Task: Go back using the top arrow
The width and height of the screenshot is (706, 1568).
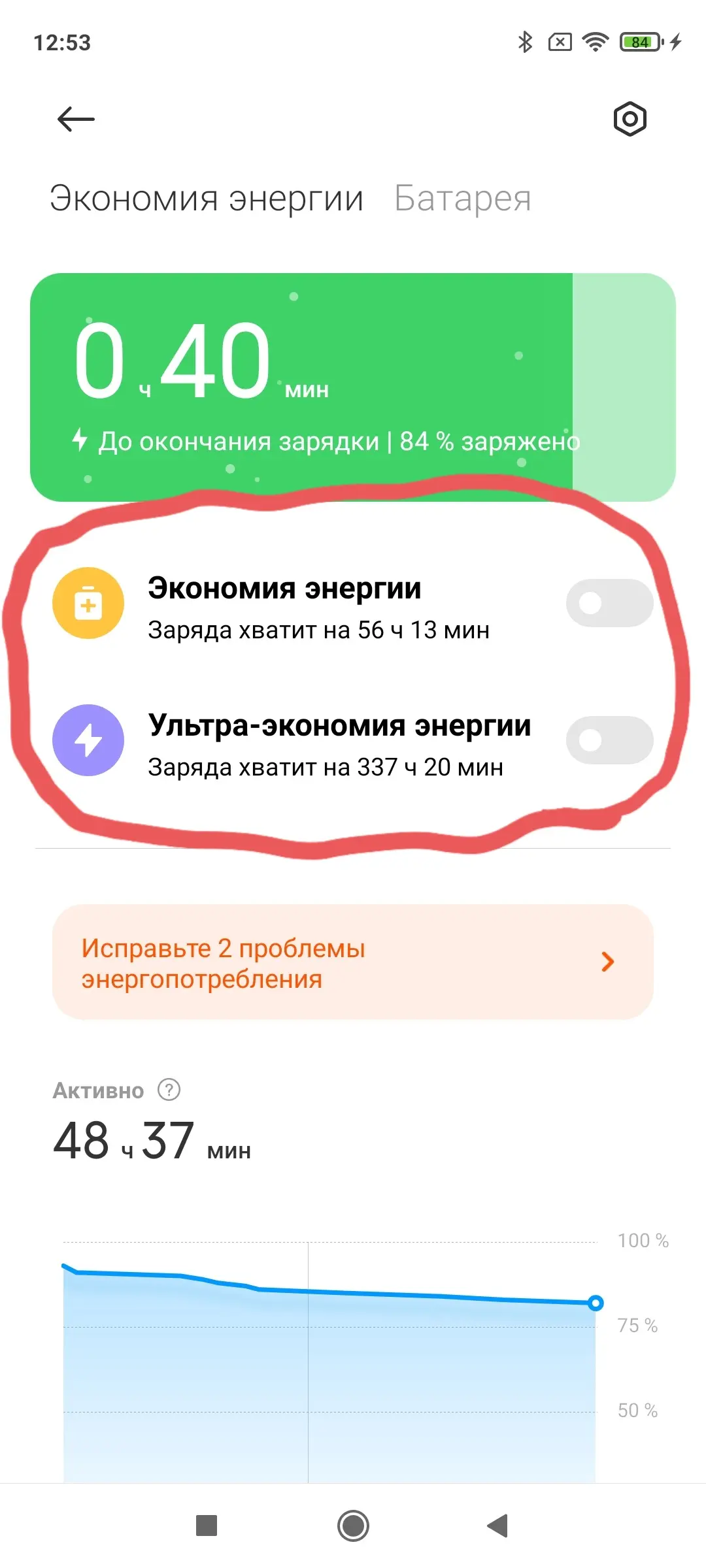Action: (76, 119)
